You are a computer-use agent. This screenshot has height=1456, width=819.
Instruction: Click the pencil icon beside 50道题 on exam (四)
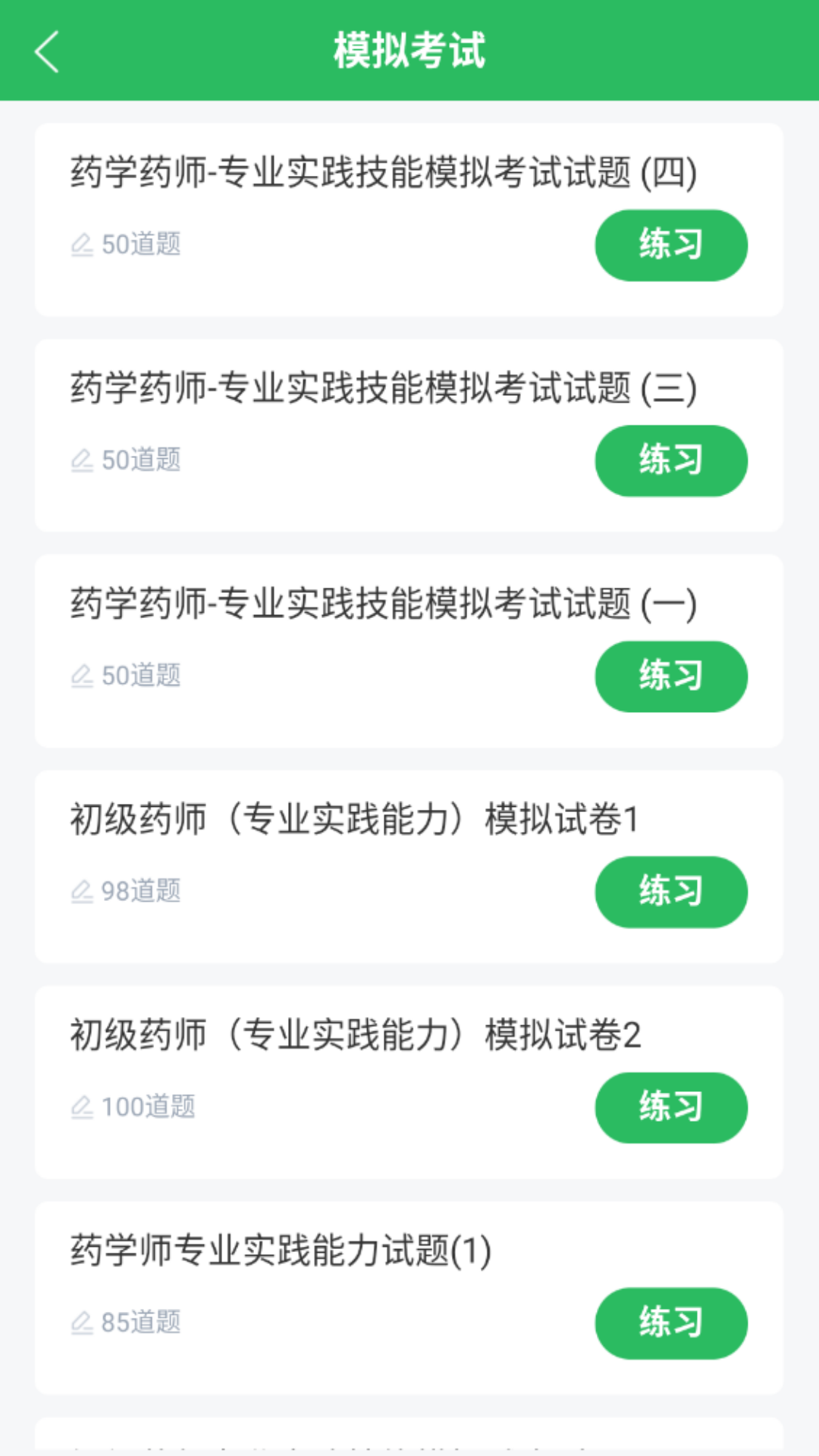[x=83, y=244]
